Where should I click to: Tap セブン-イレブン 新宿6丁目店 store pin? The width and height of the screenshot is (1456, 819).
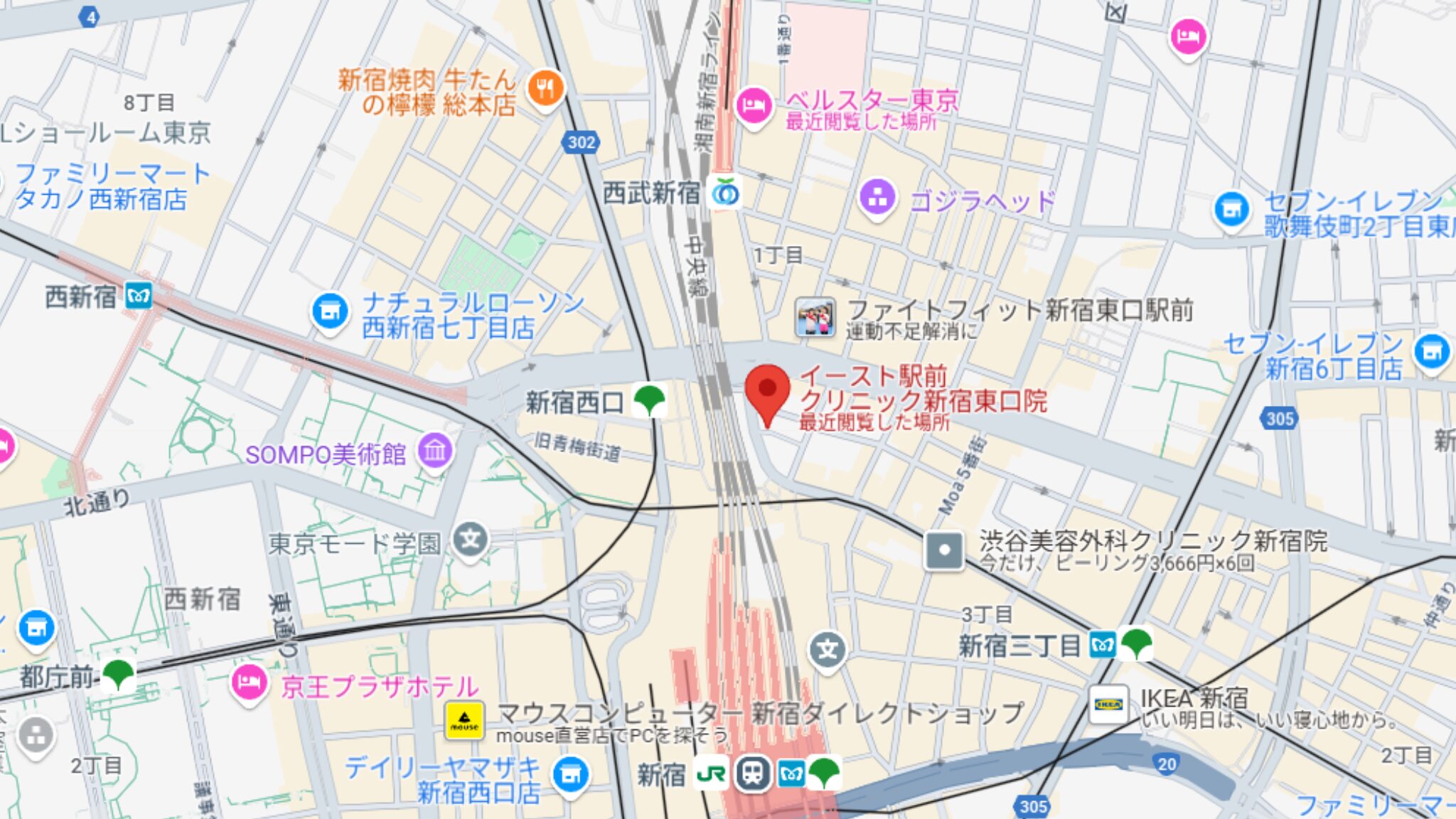tap(1431, 353)
